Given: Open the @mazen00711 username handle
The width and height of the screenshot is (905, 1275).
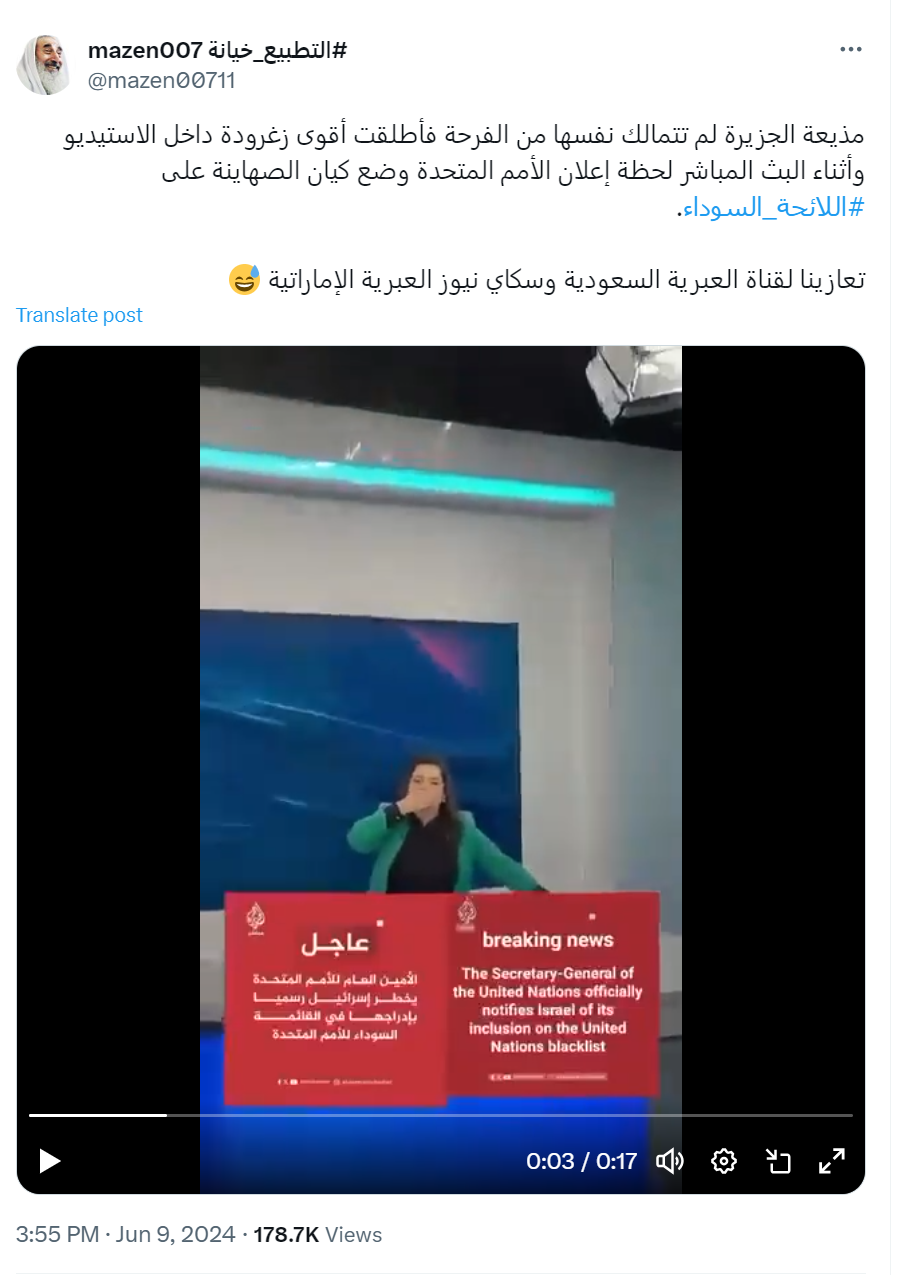Looking at the screenshot, I should [x=162, y=81].
